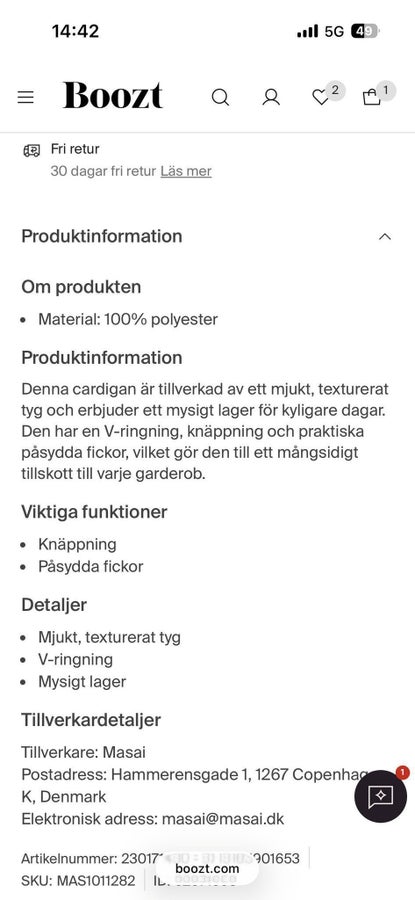Open the account profile icon
Screen dimensions: 415x900
pyautogui.click(x=271, y=98)
